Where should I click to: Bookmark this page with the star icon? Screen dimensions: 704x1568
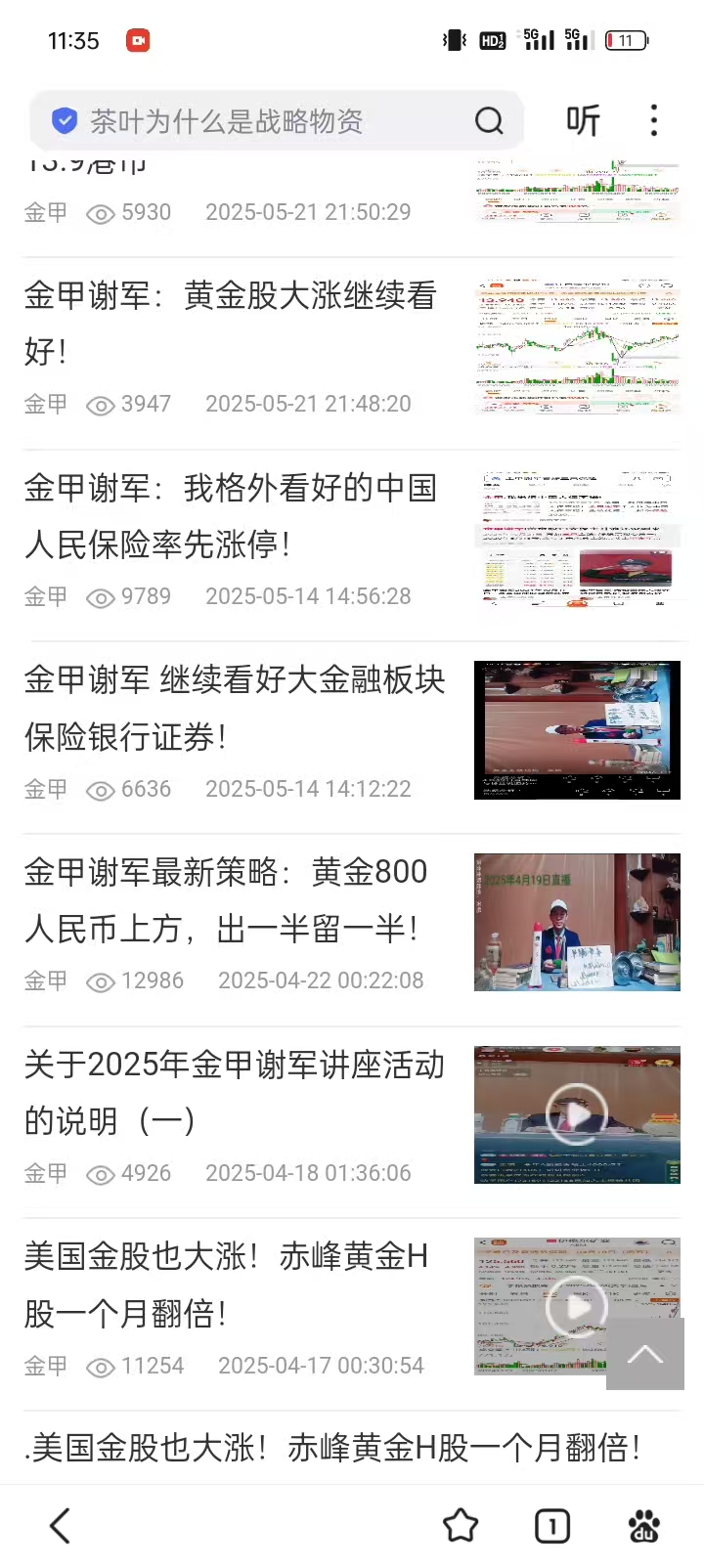point(461,1525)
